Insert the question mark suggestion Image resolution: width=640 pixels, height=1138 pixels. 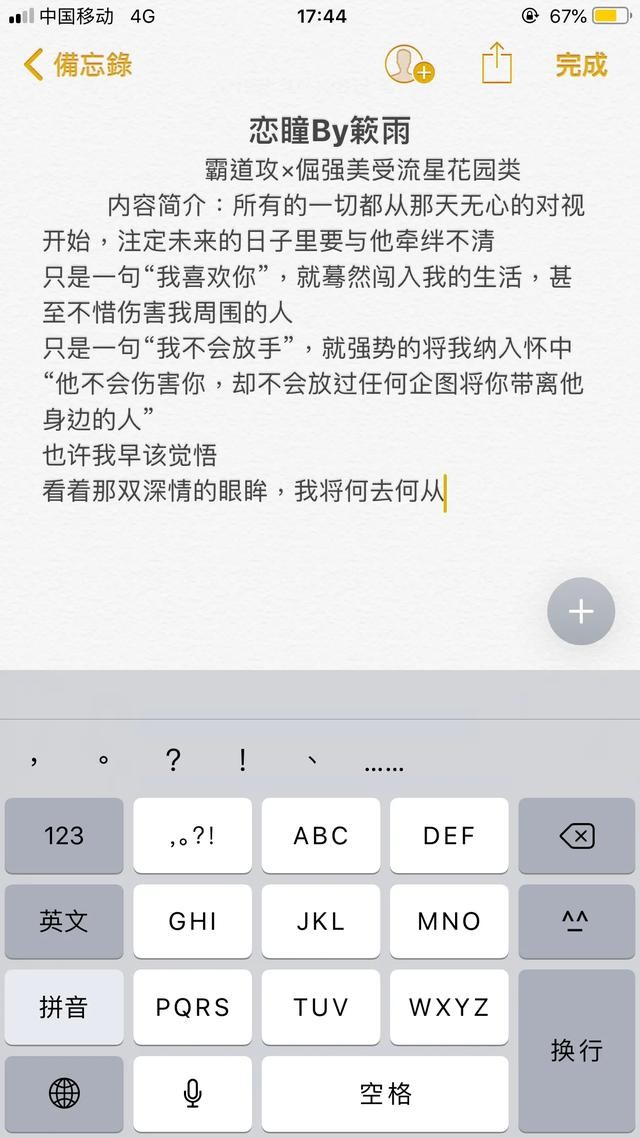coord(173,761)
